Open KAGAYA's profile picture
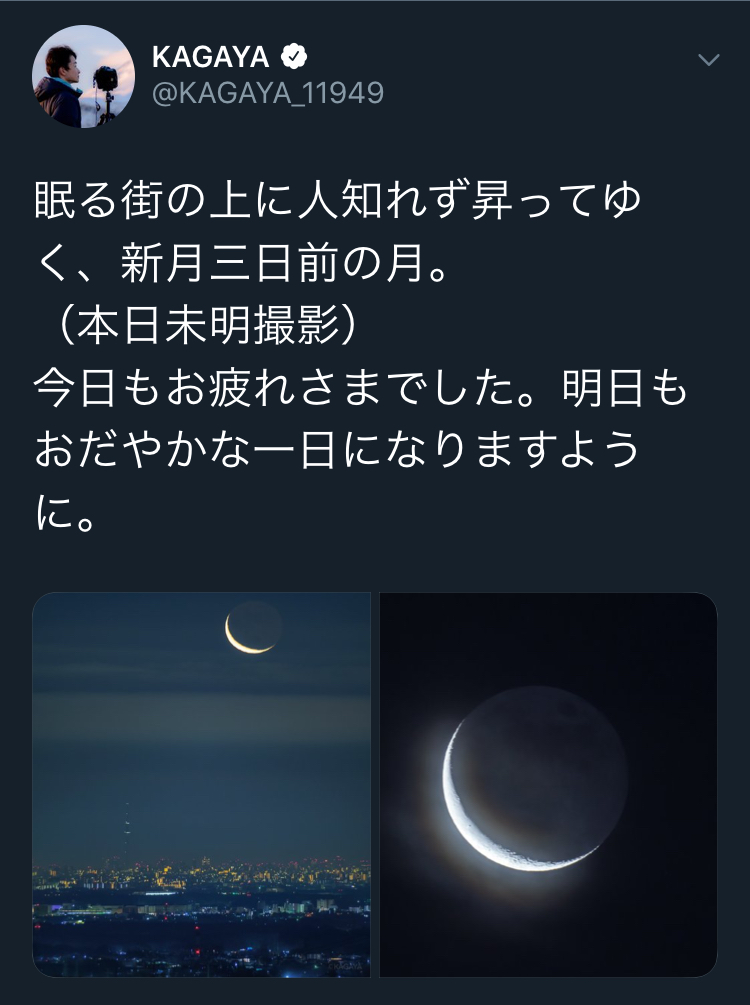 [83, 77]
